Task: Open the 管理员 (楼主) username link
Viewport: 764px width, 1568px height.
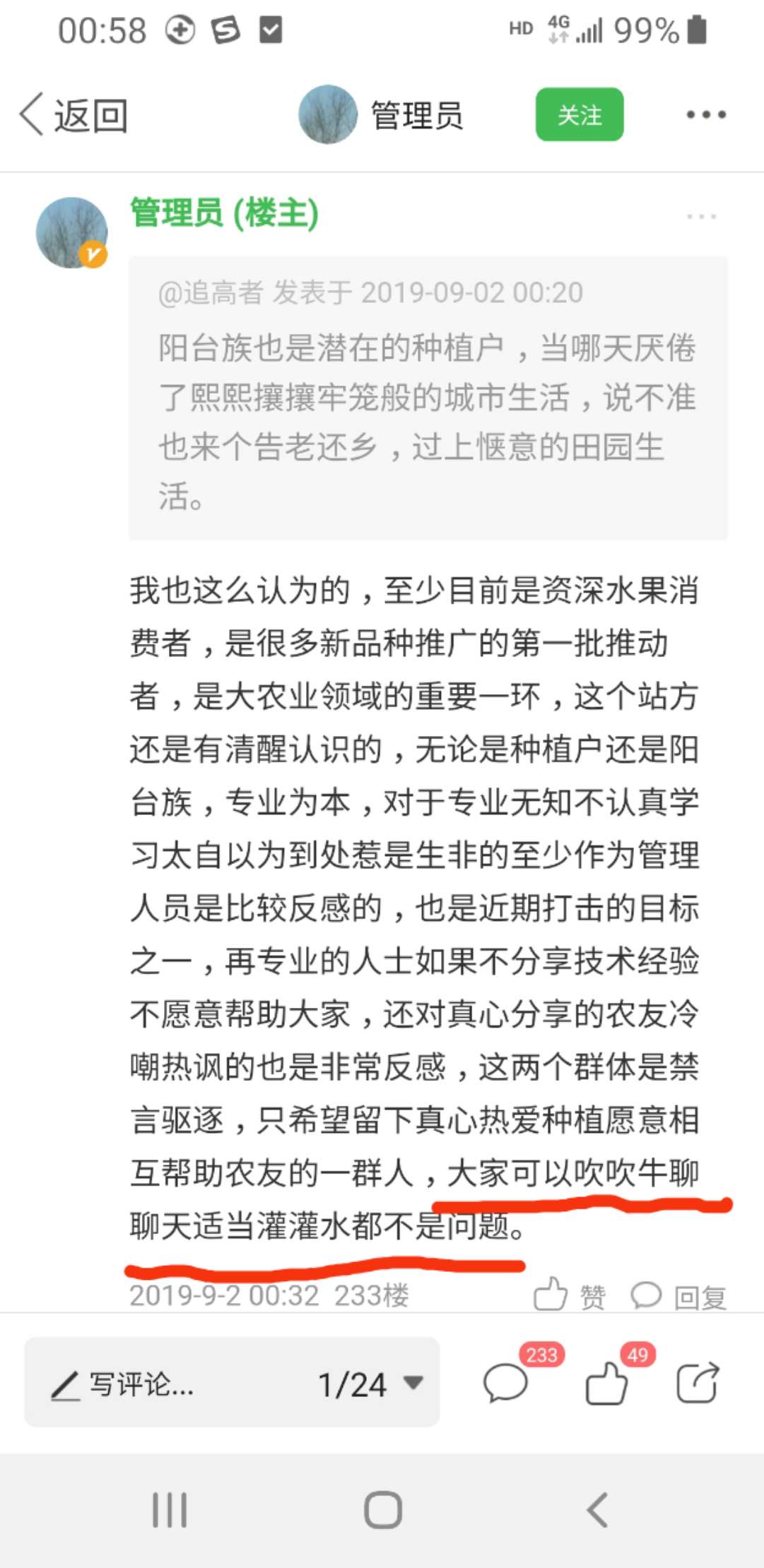Action: coord(224,213)
